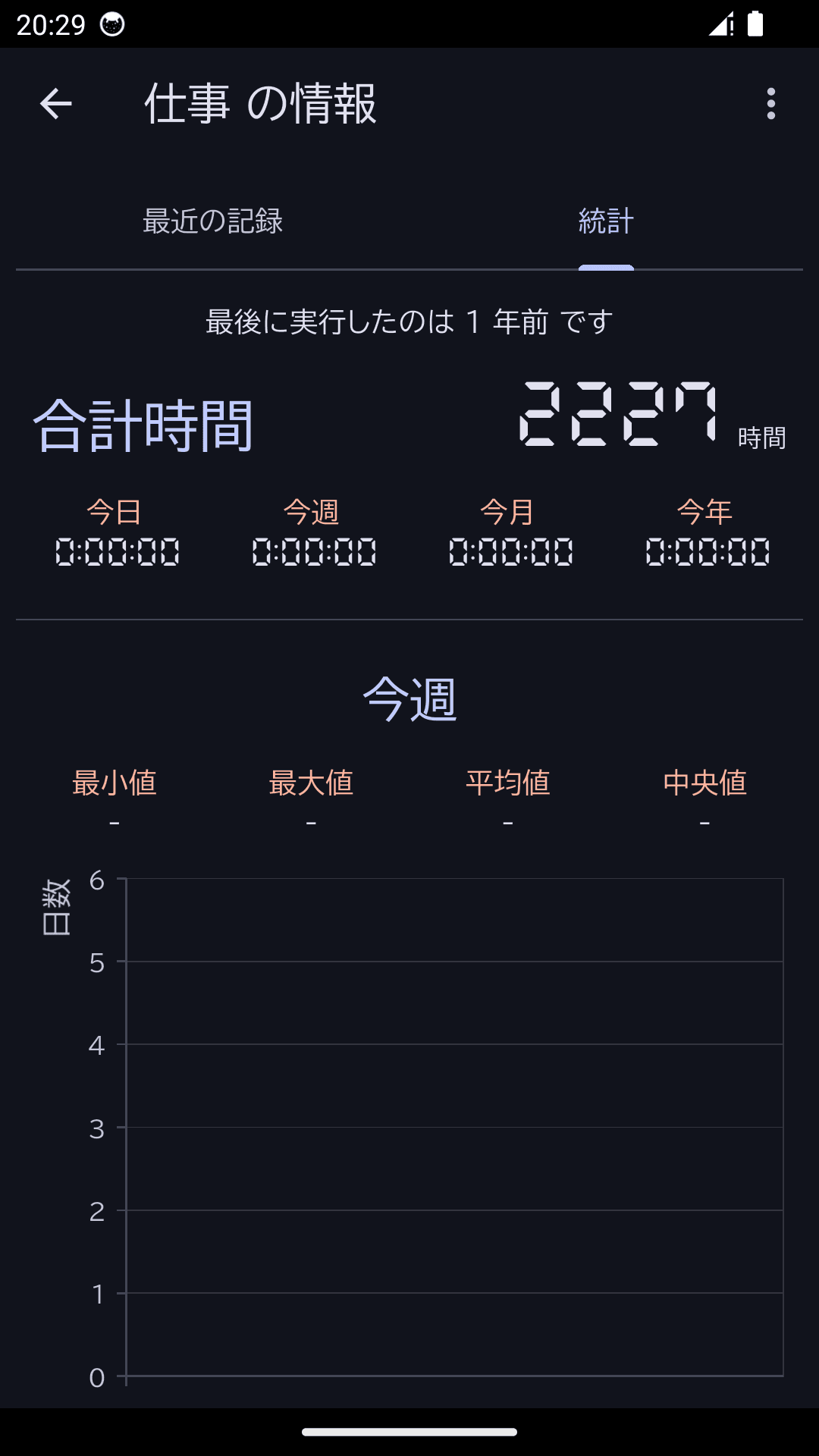Image resolution: width=819 pixels, height=1456 pixels.
Task: Tap the battery indicator in the status bar
Action: (x=756, y=24)
